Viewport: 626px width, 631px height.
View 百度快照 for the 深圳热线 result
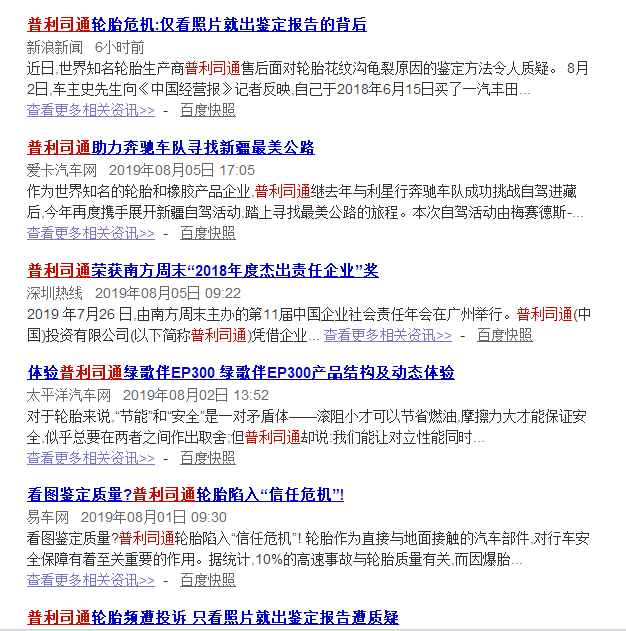click(x=504, y=335)
